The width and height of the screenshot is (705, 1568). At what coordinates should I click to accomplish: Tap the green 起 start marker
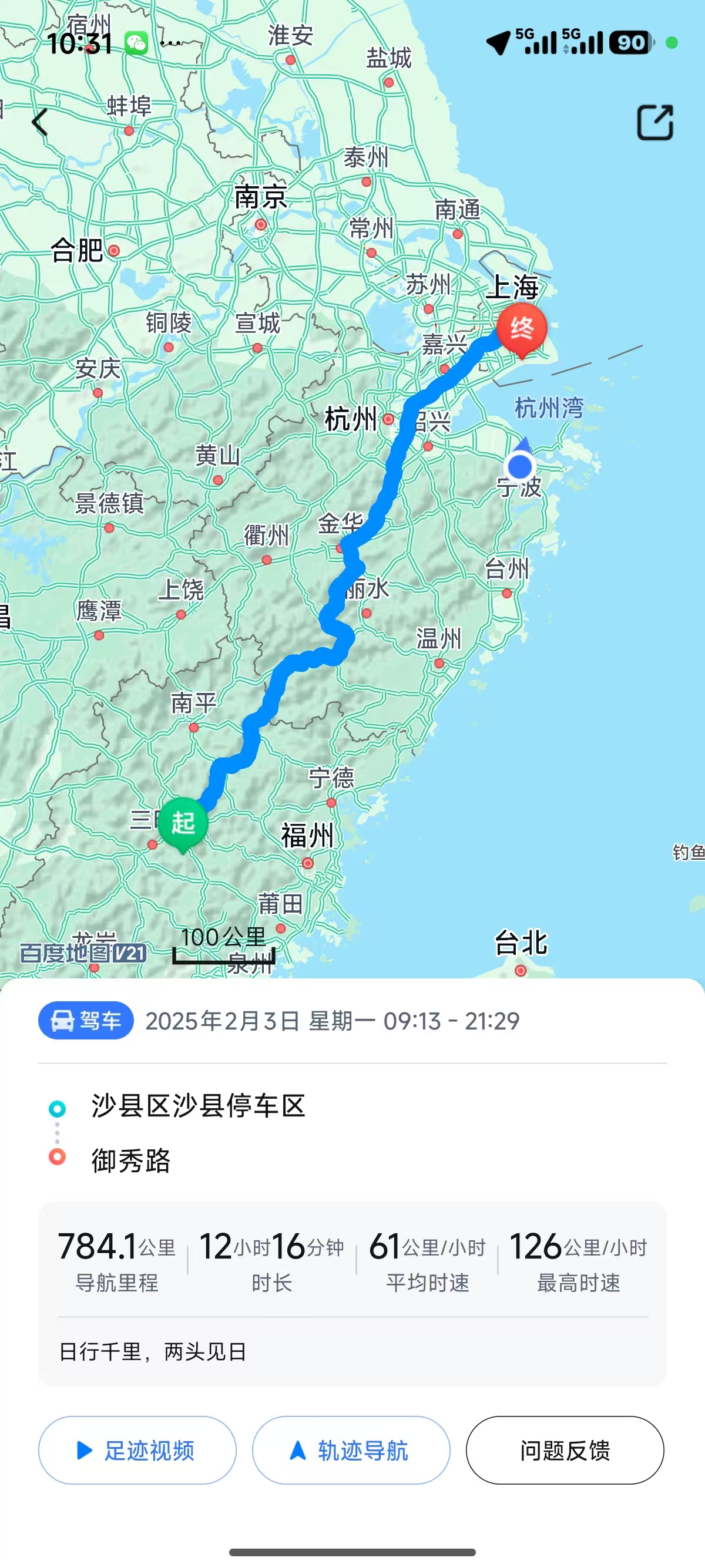tap(183, 824)
